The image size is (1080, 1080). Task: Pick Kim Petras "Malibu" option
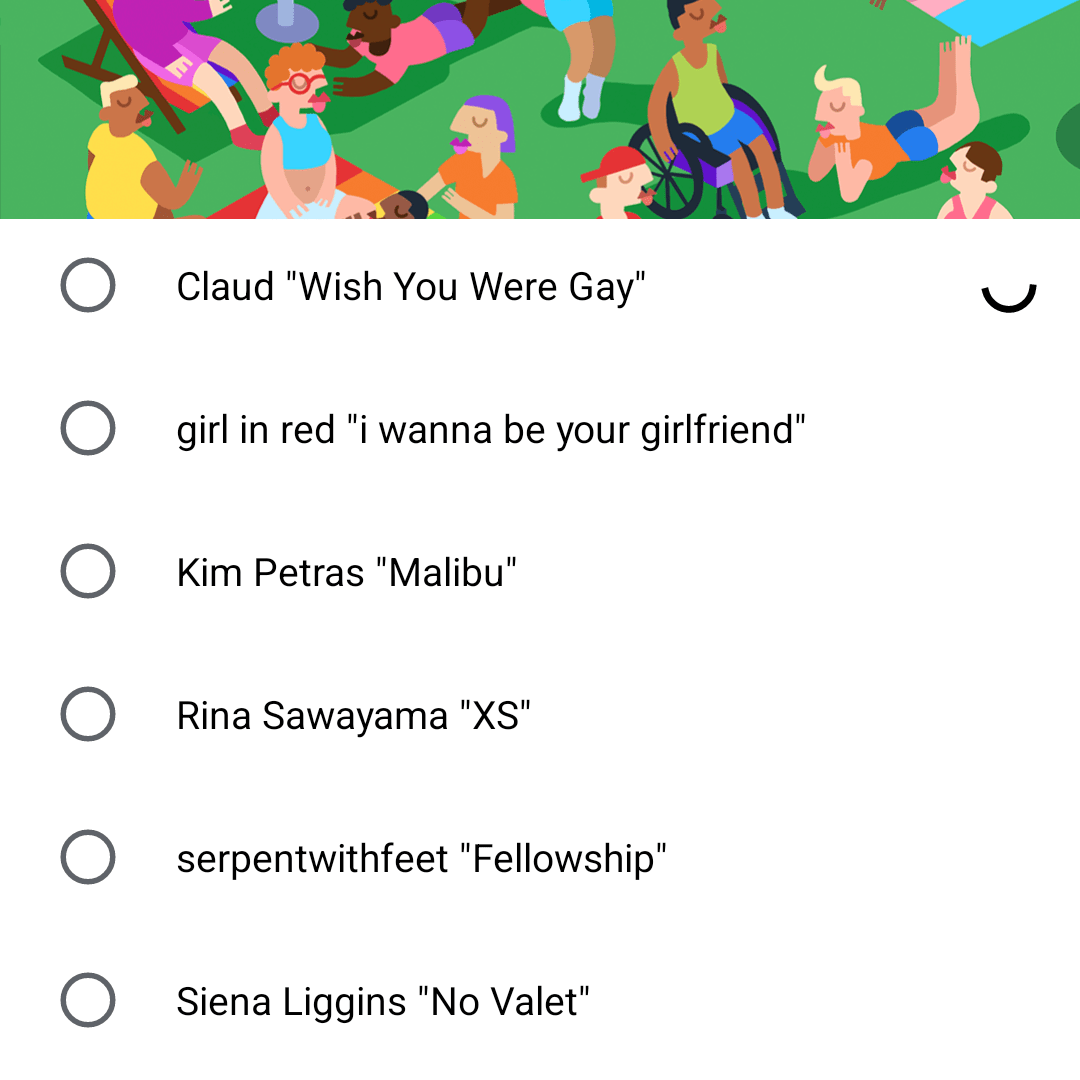88,572
